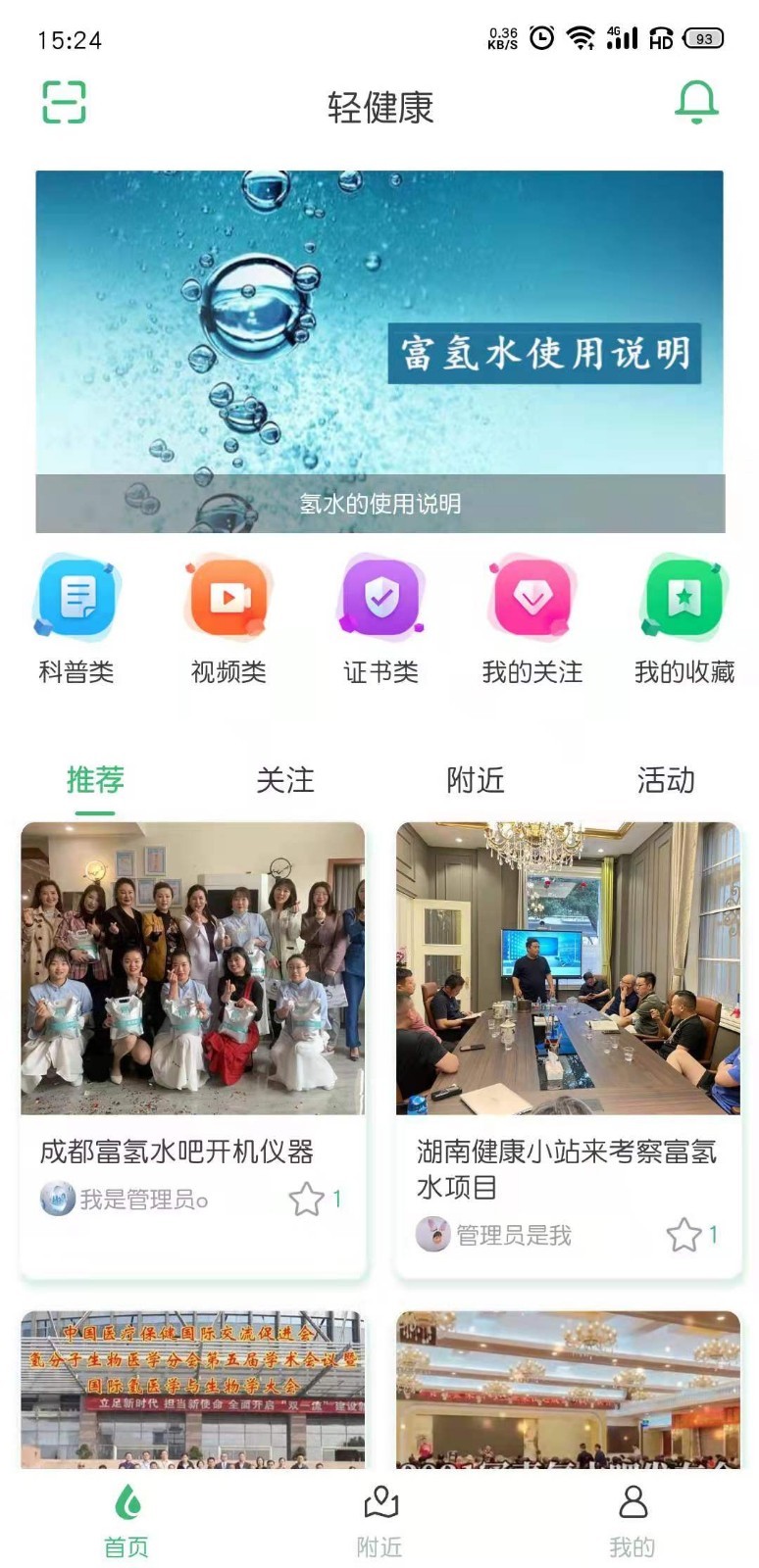Switch to the 活动 tab
The height and width of the screenshot is (1568, 759).
[666, 781]
